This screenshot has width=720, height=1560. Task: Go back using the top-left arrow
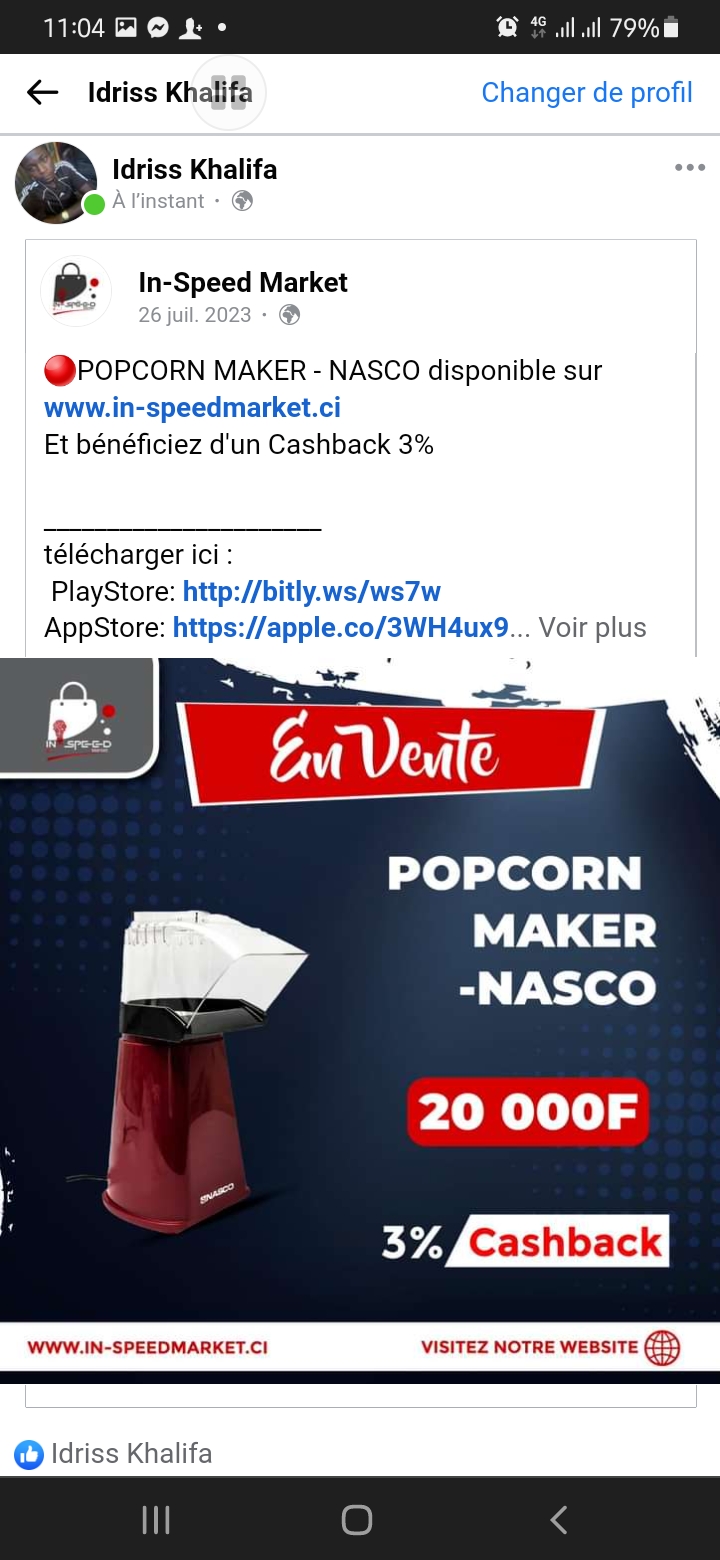(42, 93)
